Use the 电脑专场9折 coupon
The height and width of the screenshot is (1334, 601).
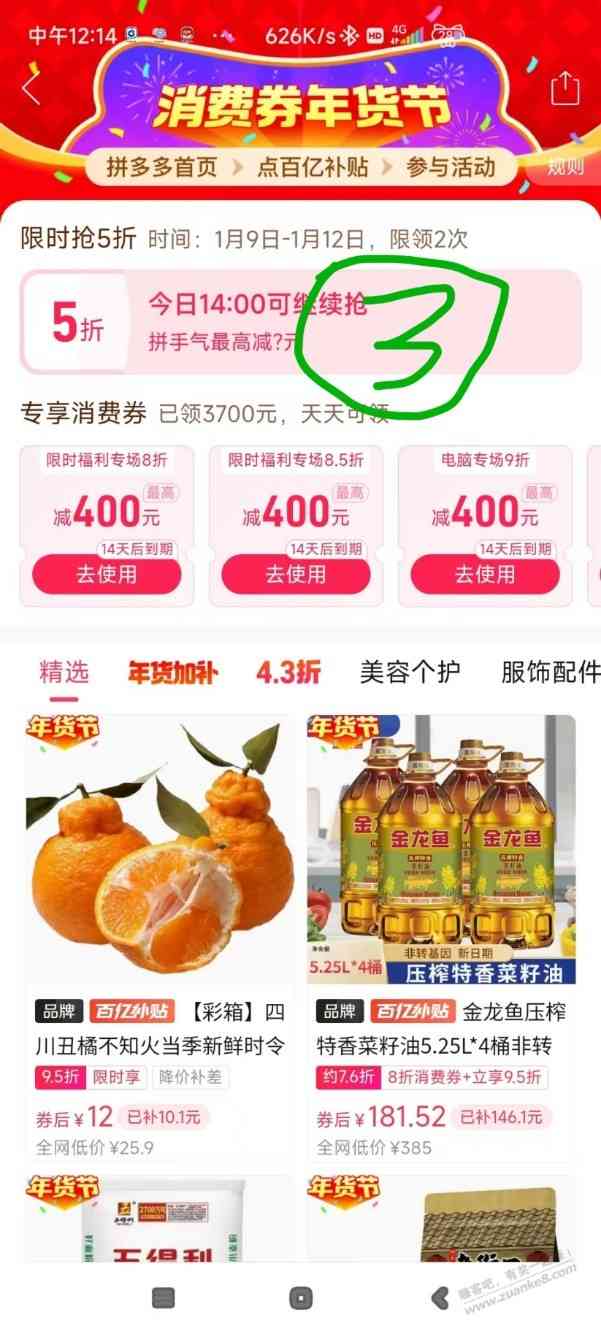click(x=484, y=574)
